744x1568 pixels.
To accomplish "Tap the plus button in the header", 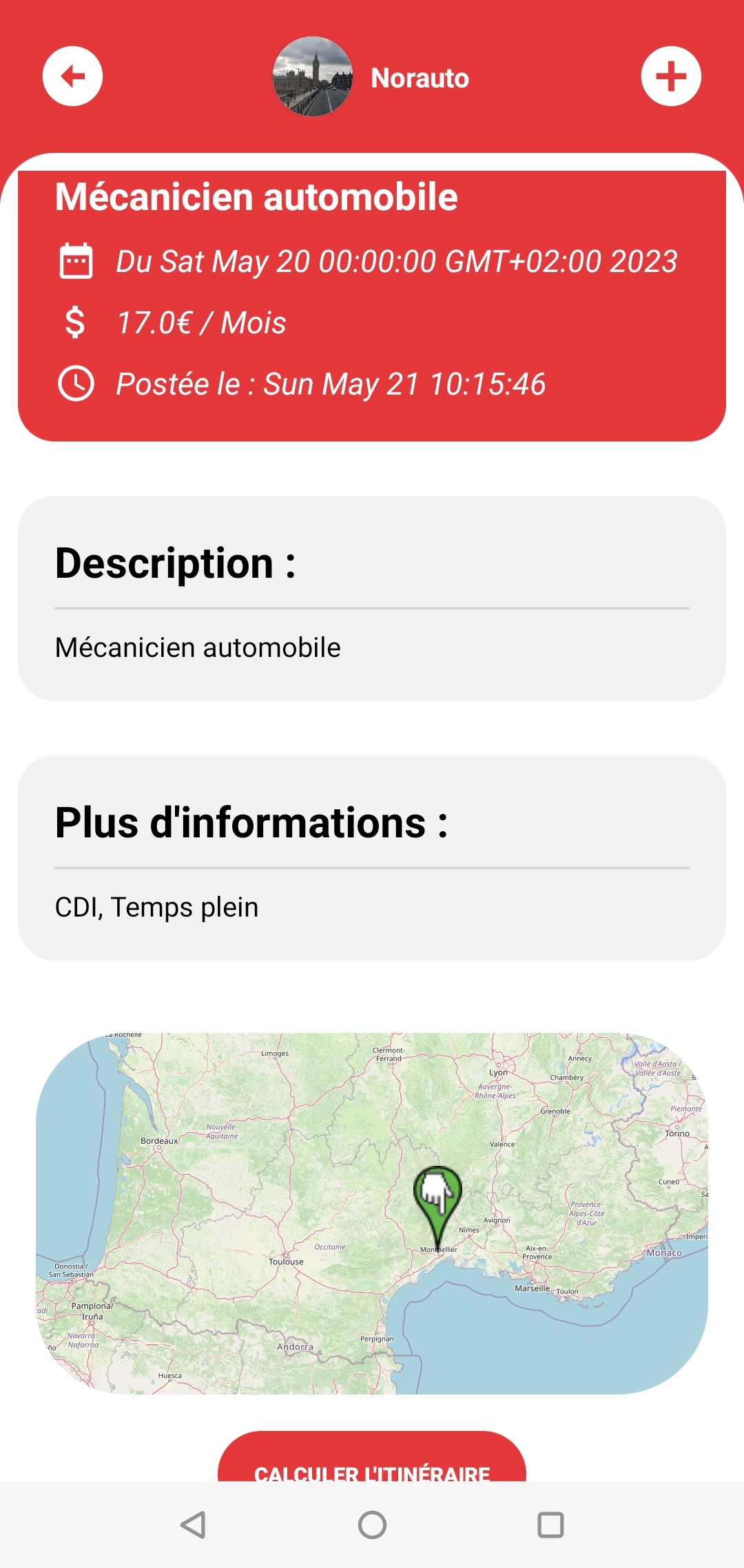I will click(671, 76).
